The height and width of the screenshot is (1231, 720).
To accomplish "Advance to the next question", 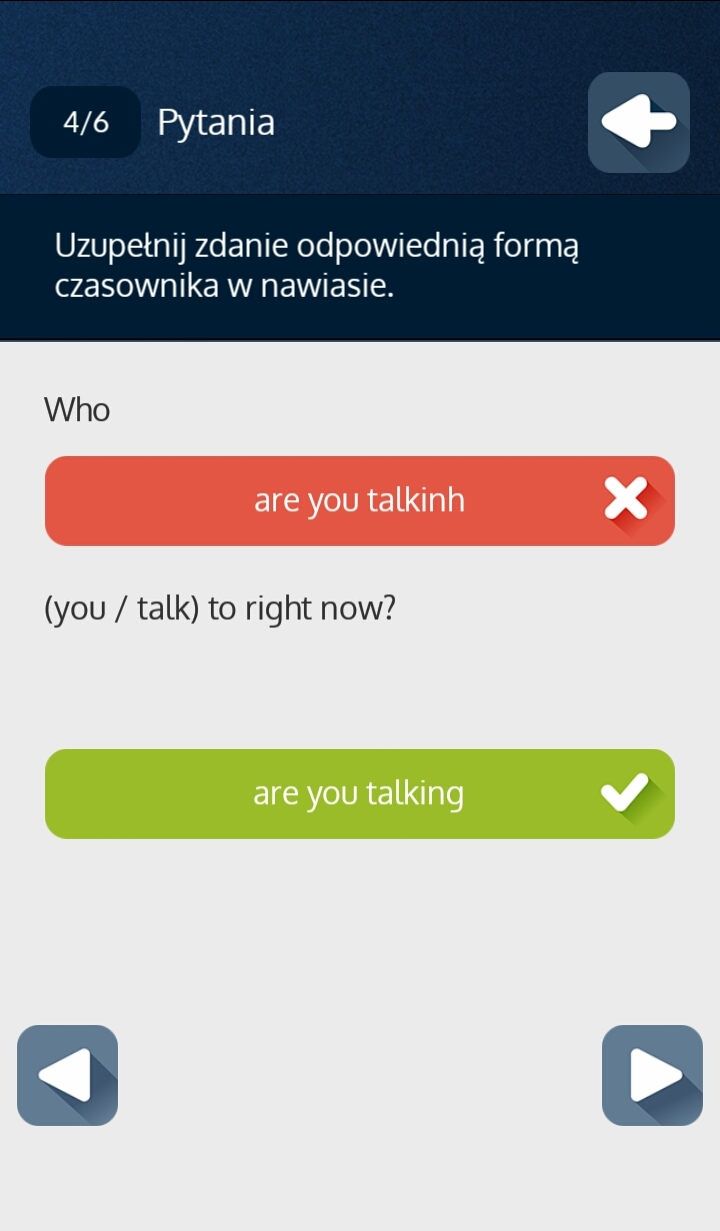I will pos(652,1075).
